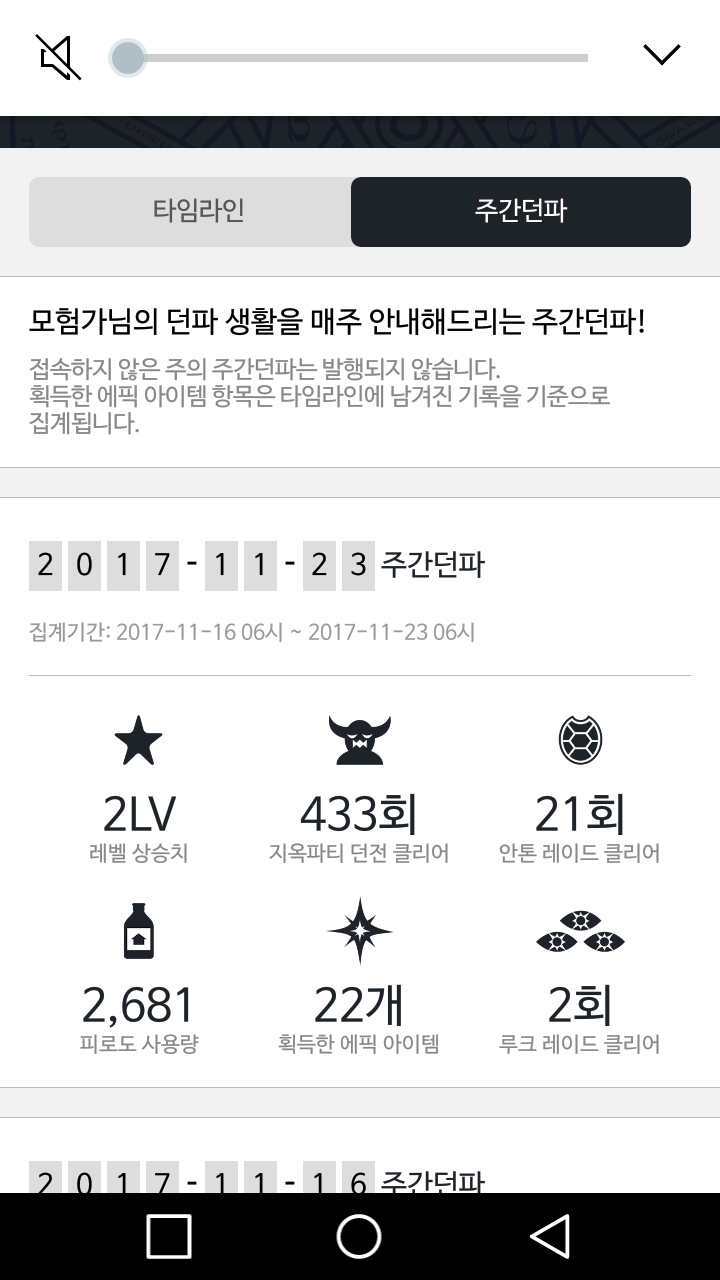Viewport: 720px width, 1280px height.
Task: Tap the system home button
Action: 359,1236
